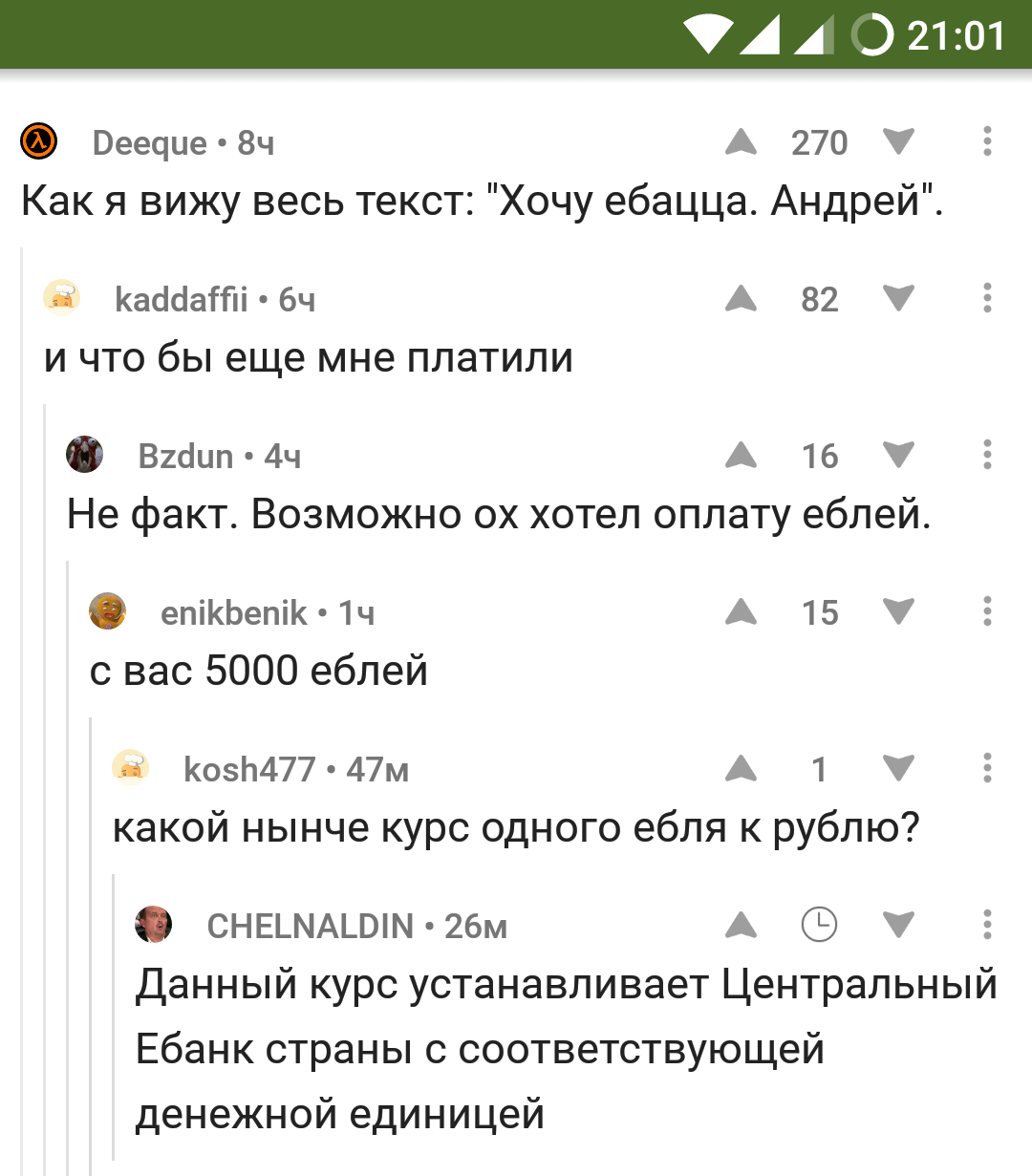
Task: Upvote kaddaffii's comment
Action: coord(741,299)
